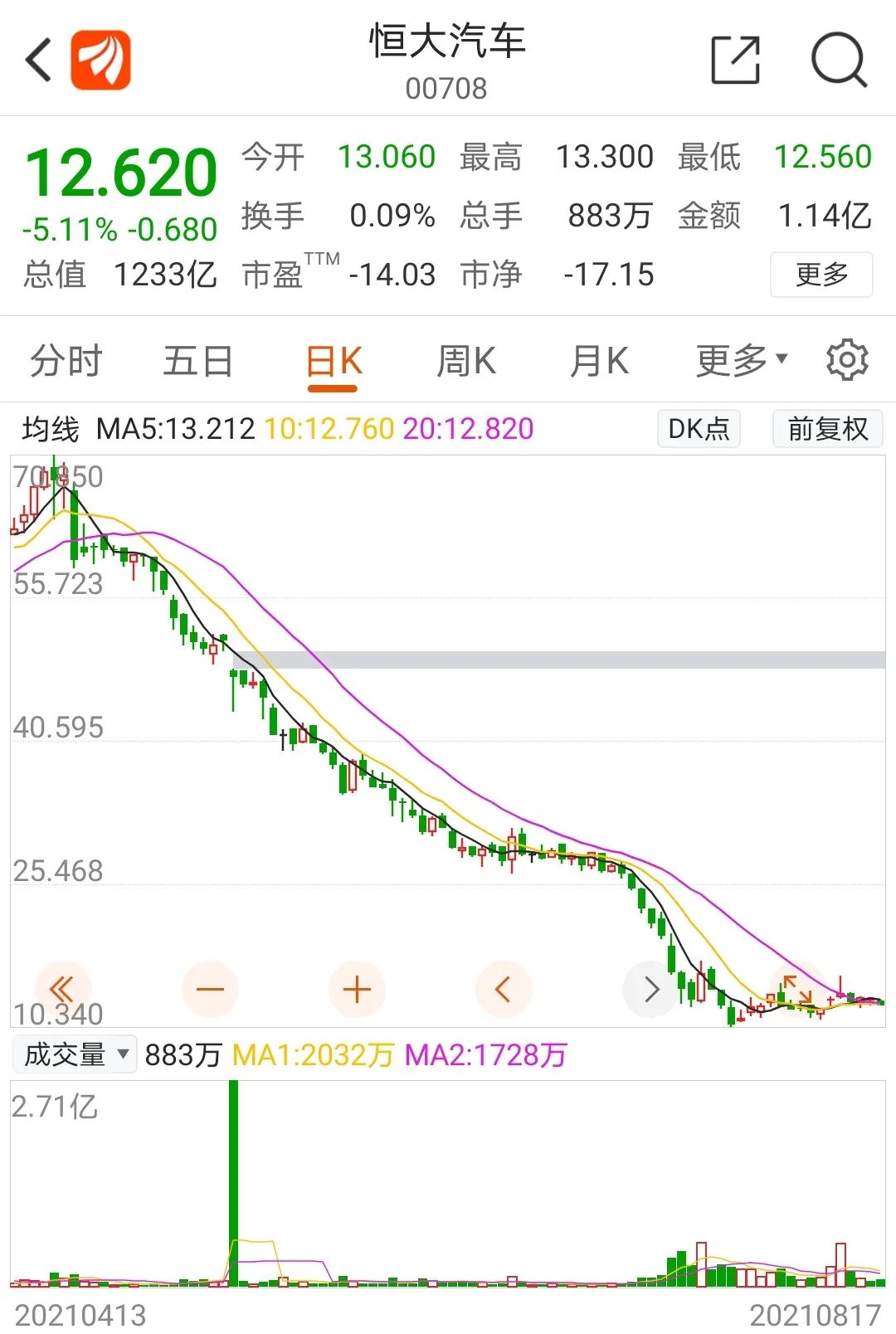
Task: Click the stock name 恒大汽车
Action: 447,46
